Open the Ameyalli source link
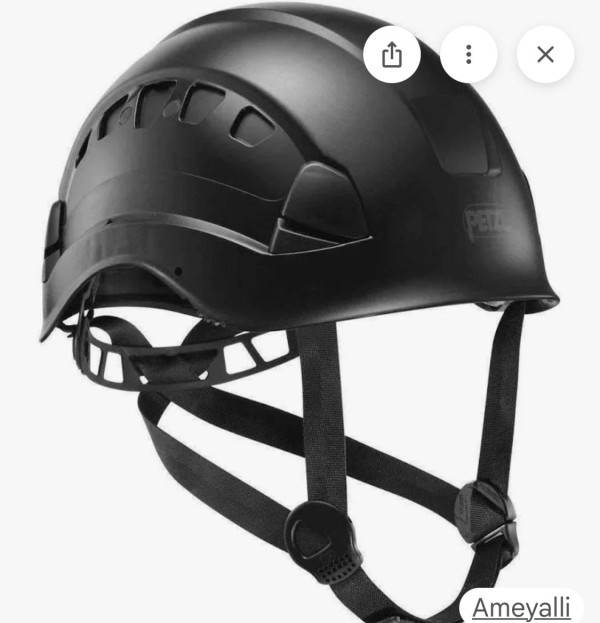Viewport: 600px width, 623px height. [x=521, y=607]
